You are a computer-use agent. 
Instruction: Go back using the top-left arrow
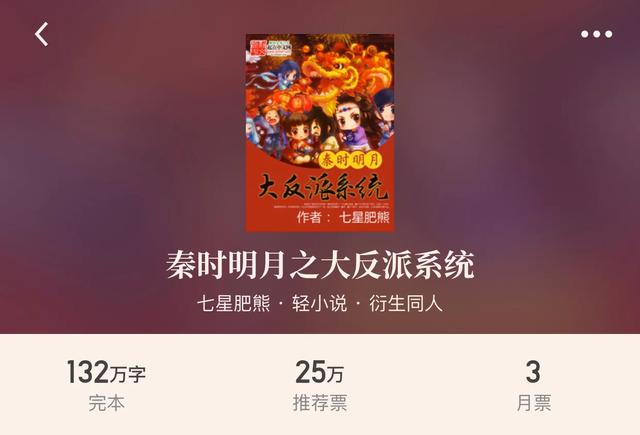[41, 34]
